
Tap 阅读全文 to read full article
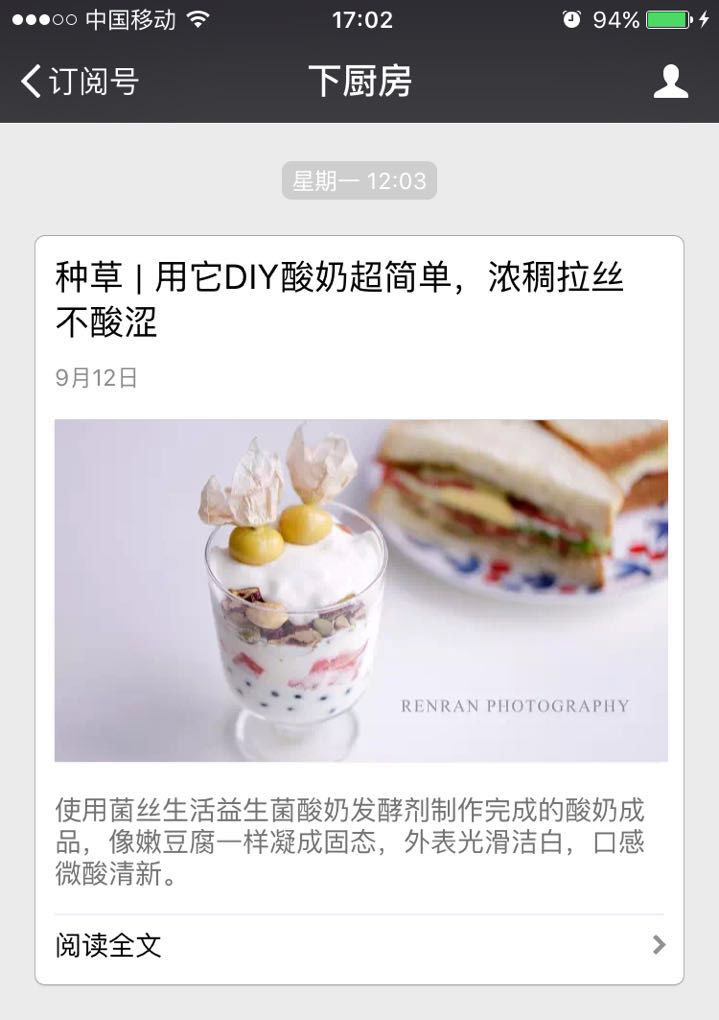(x=359, y=945)
